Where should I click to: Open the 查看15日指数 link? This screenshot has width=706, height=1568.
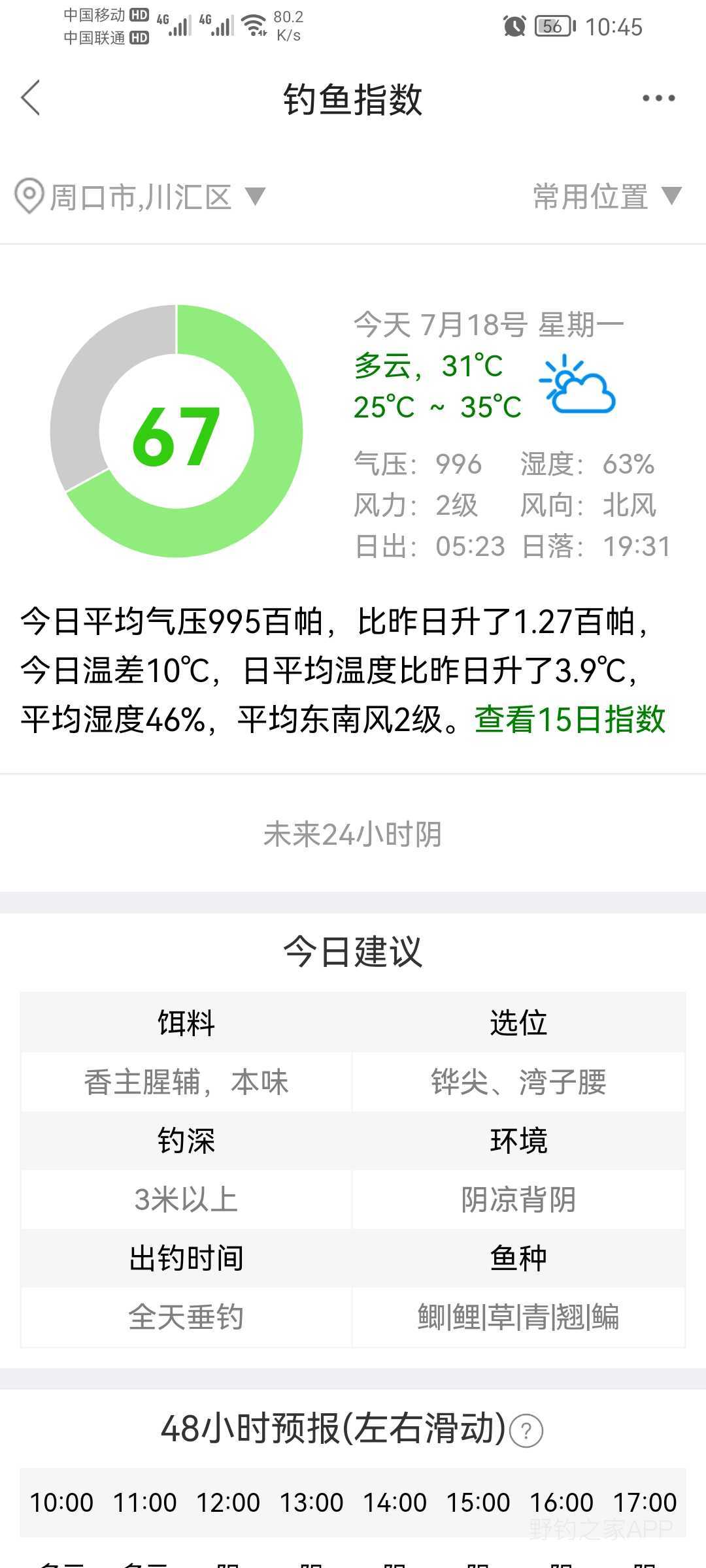pos(569,719)
